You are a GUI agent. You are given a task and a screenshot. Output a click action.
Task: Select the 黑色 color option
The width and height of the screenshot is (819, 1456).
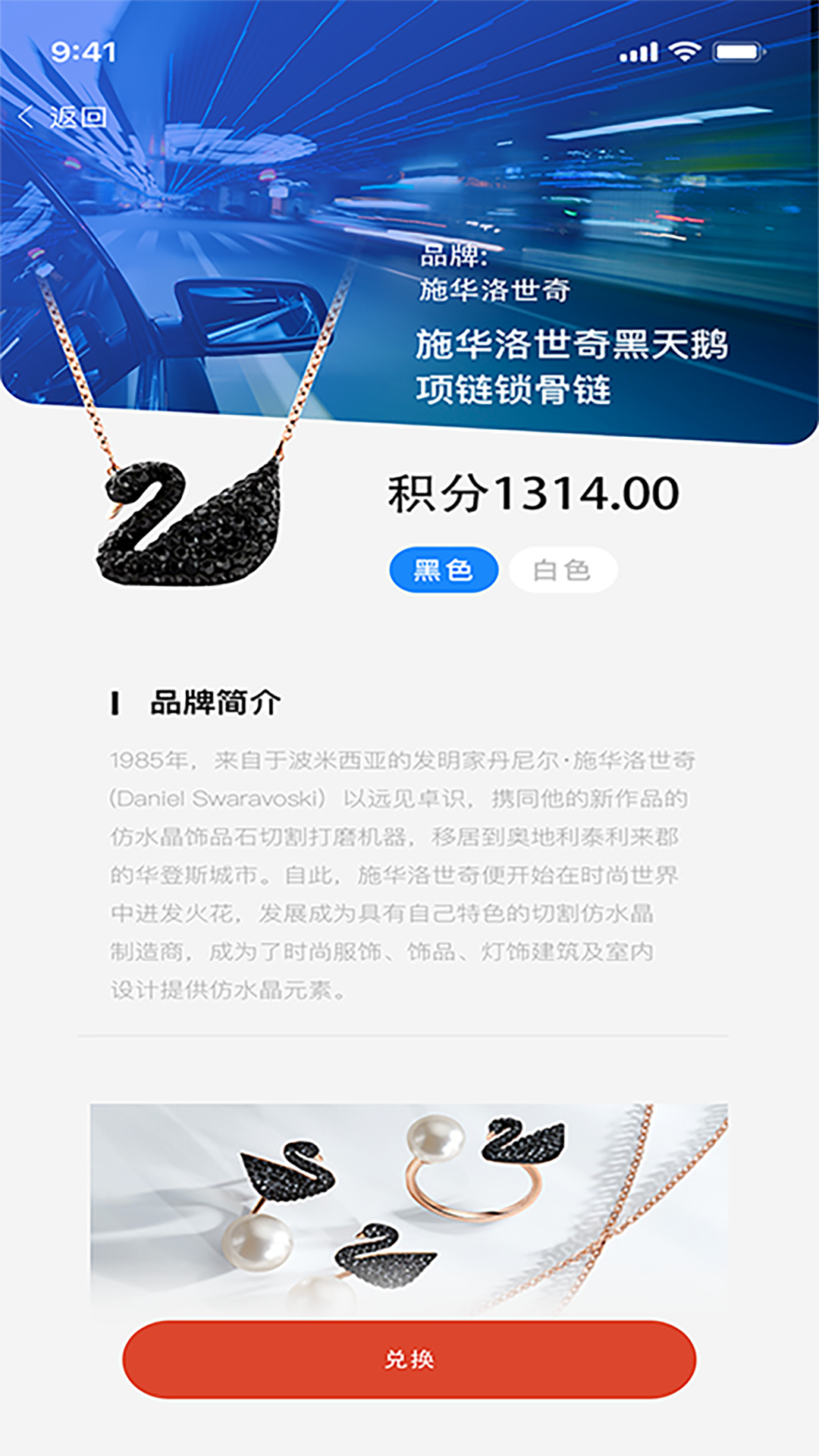444,570
